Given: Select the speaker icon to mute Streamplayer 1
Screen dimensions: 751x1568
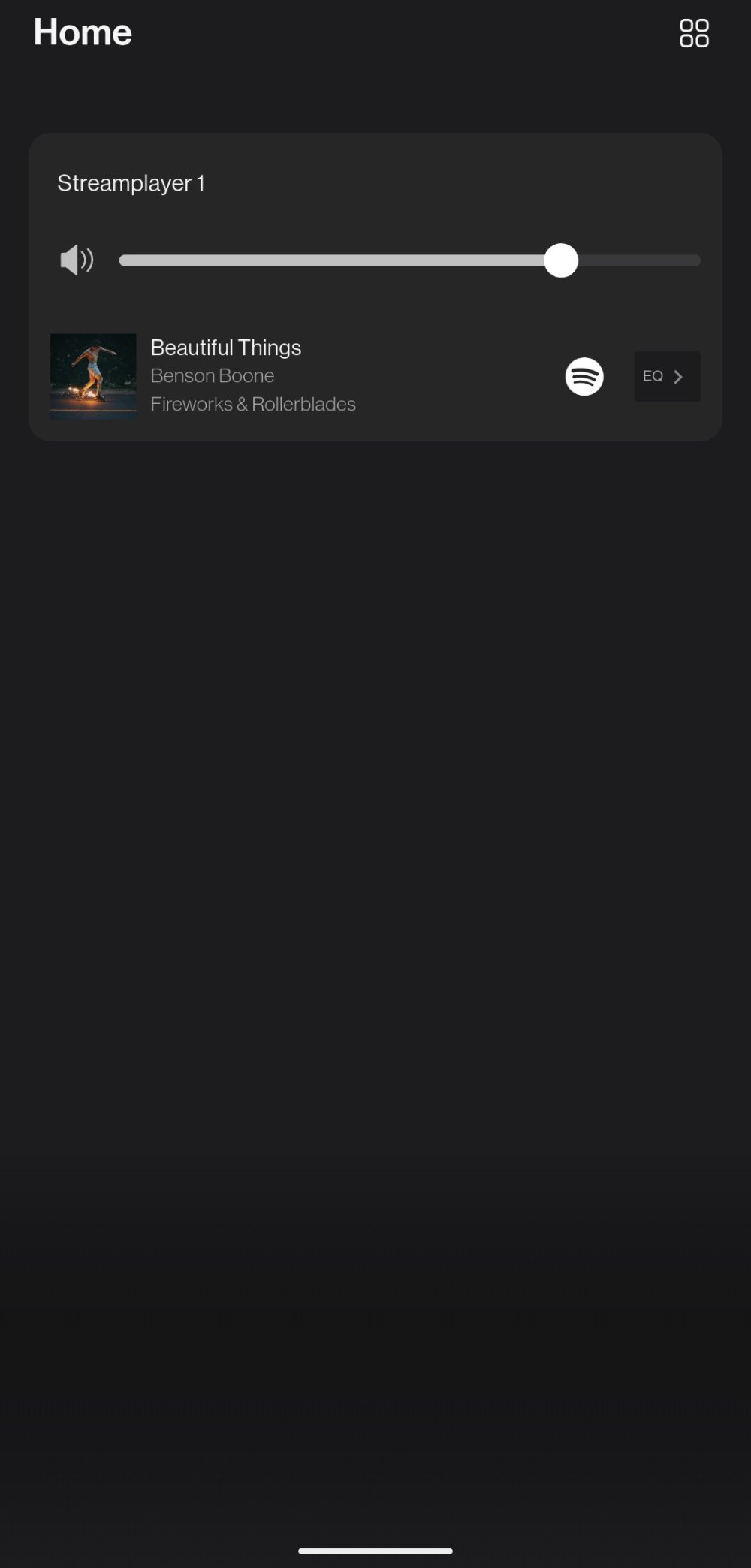Looking at the screenshot, I should click(76, 260).
